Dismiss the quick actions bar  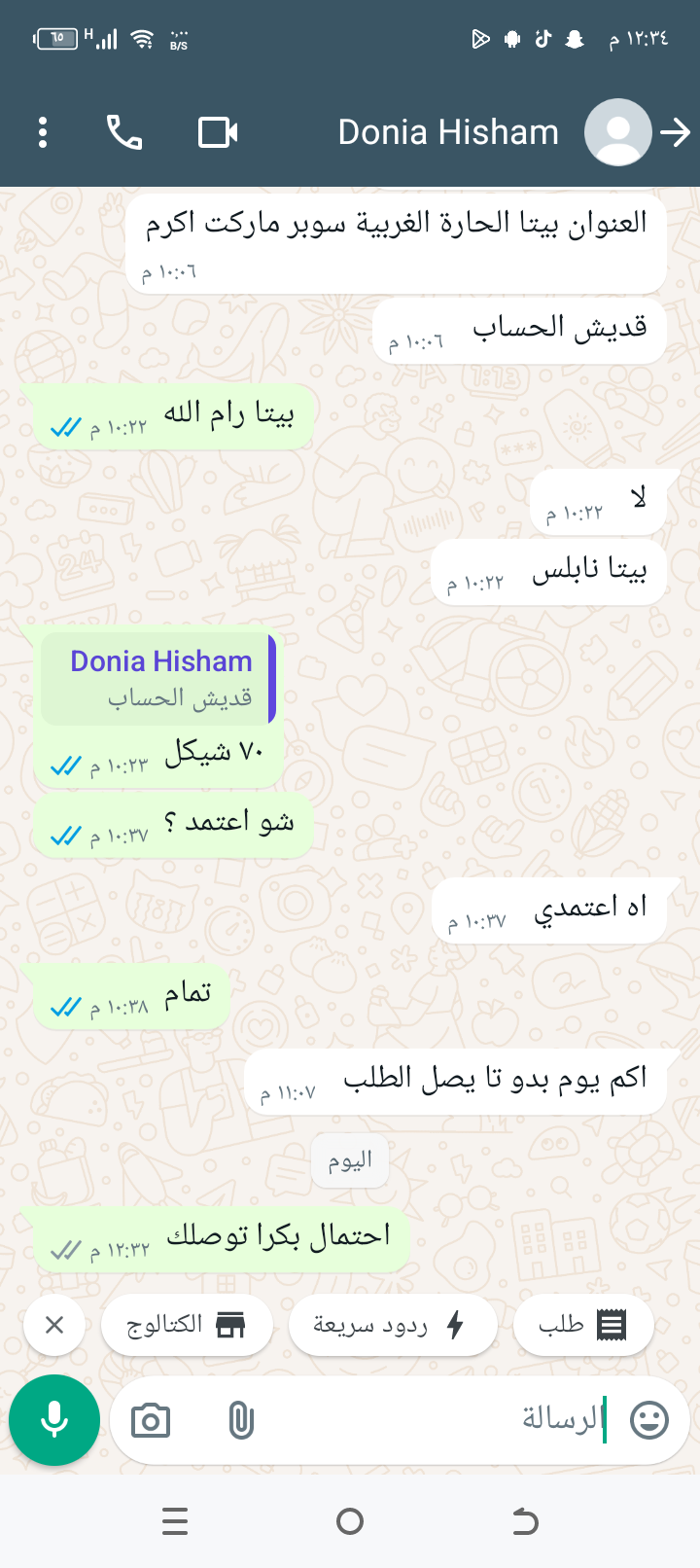pos(54,1325)
